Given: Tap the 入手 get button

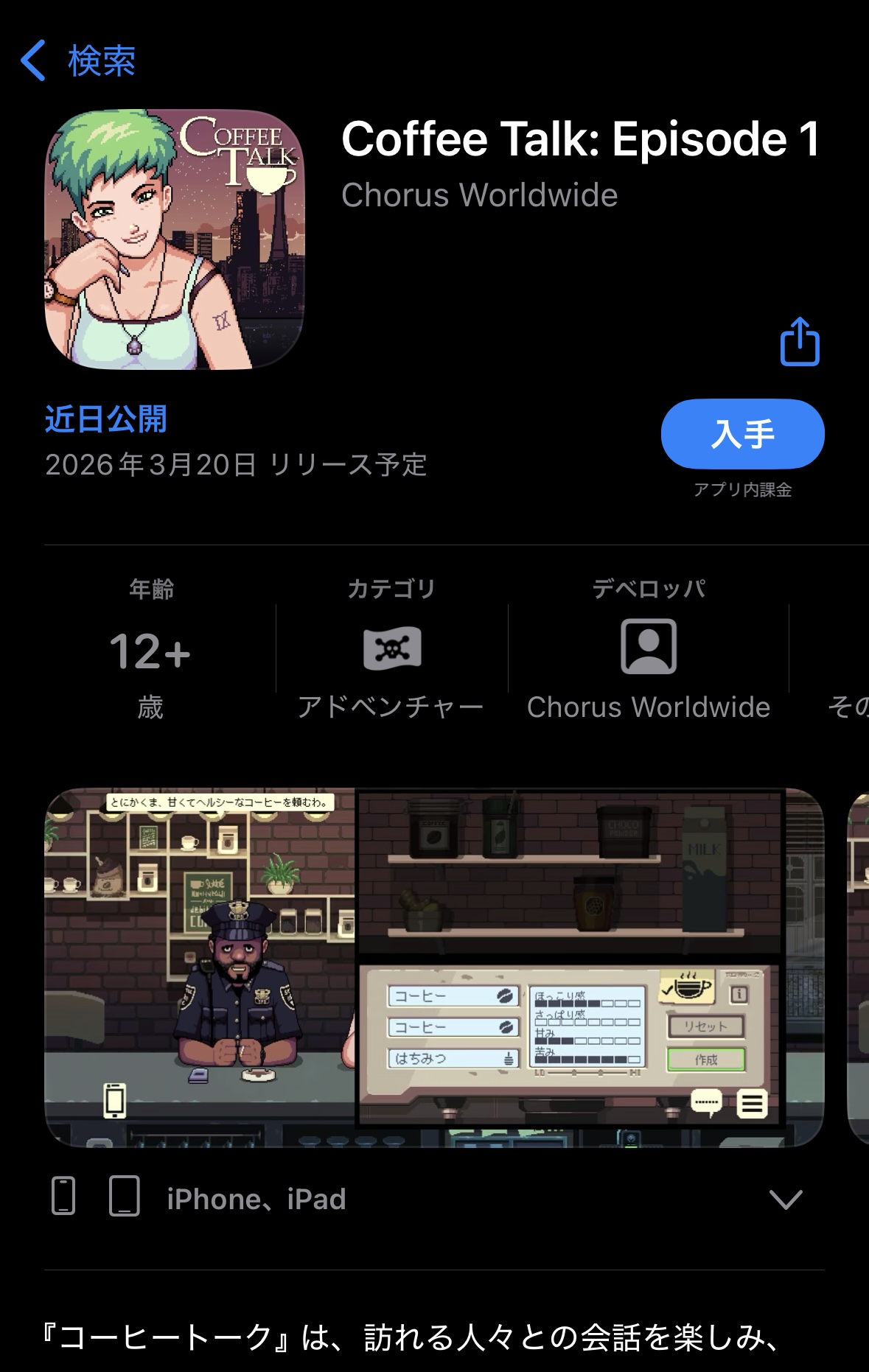Looking at the screenshot, I should click(x=742, y=434).
